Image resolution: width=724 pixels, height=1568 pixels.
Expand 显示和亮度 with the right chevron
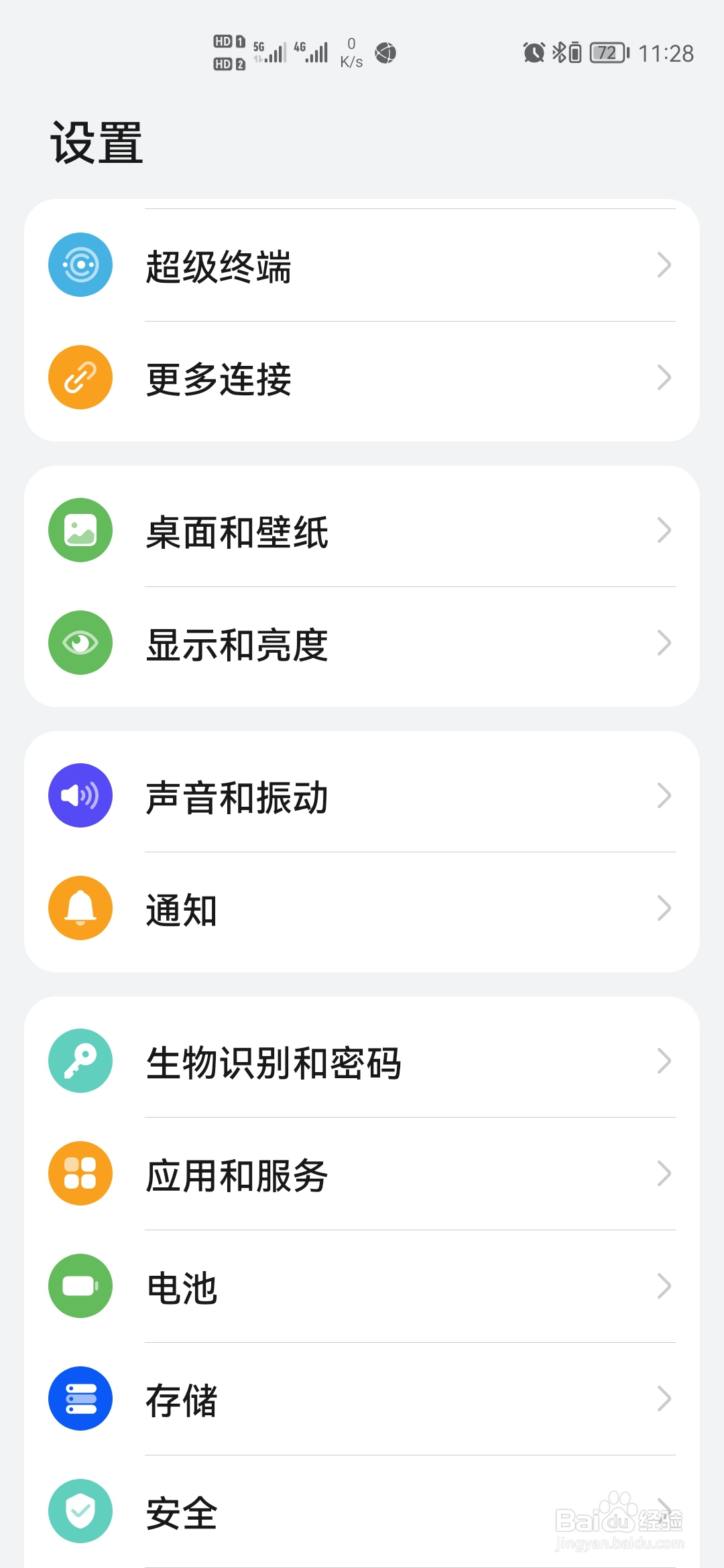click(x=664, y=643)
